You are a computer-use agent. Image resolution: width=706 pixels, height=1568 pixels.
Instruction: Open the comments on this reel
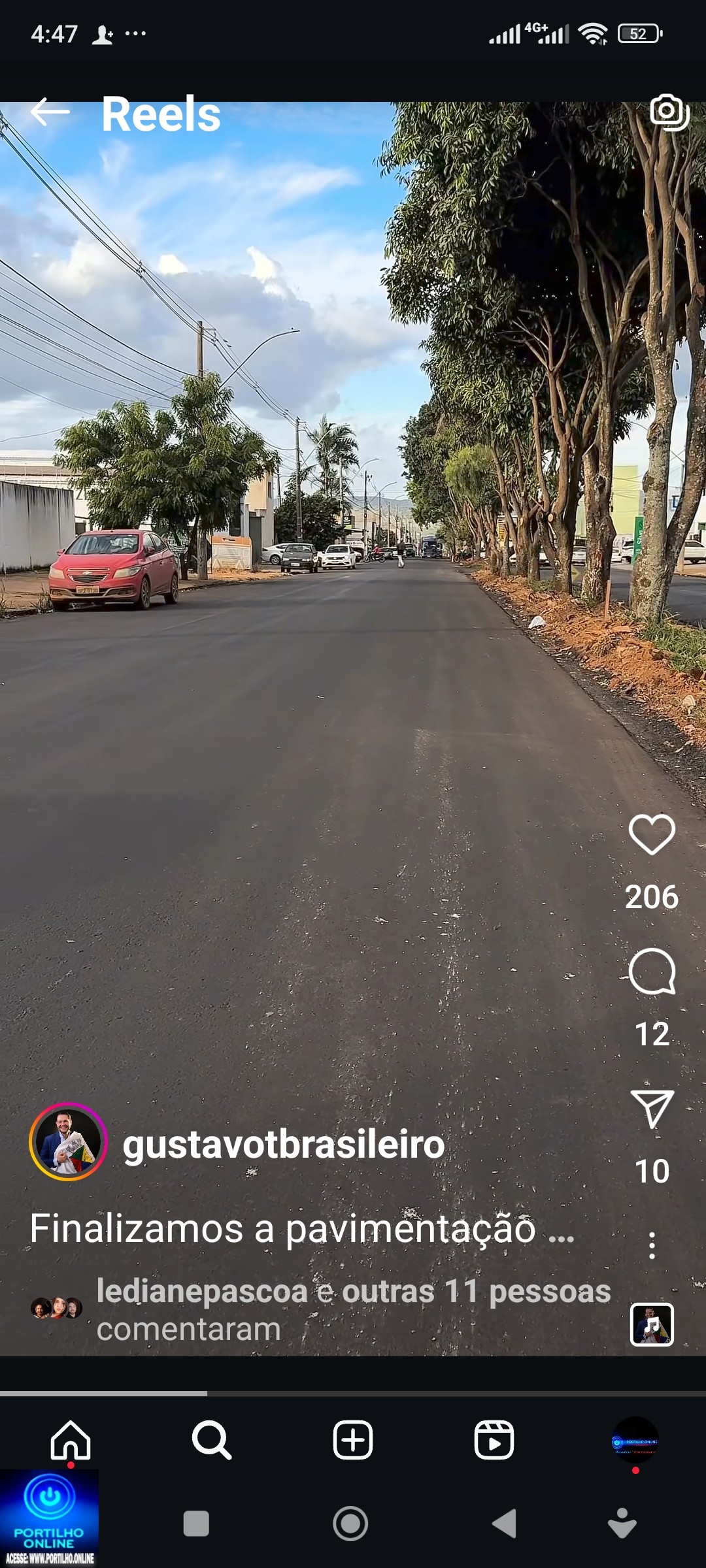652,972
